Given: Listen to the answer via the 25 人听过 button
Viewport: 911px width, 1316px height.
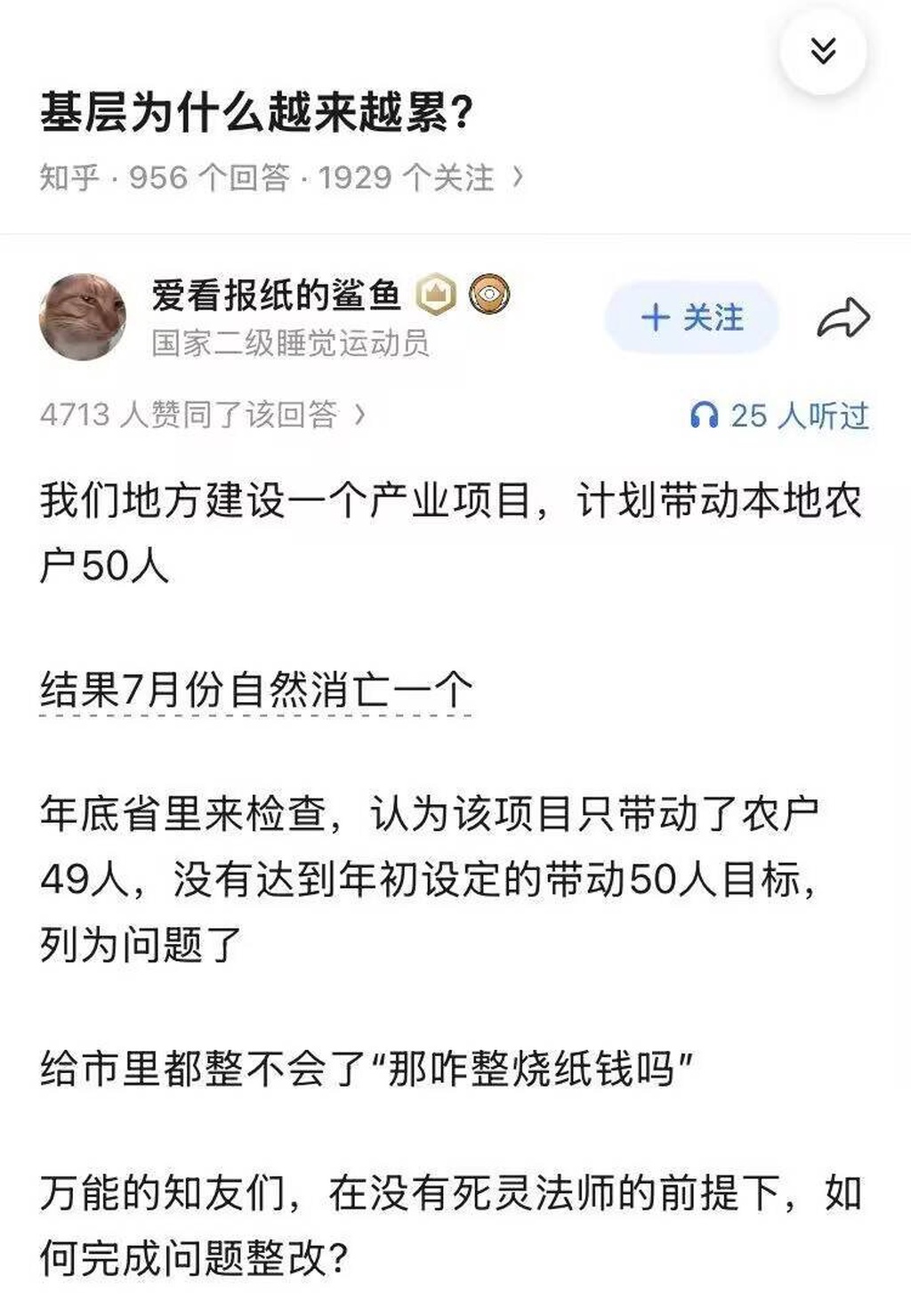Looking at the screenshot, I should point(779,415).
